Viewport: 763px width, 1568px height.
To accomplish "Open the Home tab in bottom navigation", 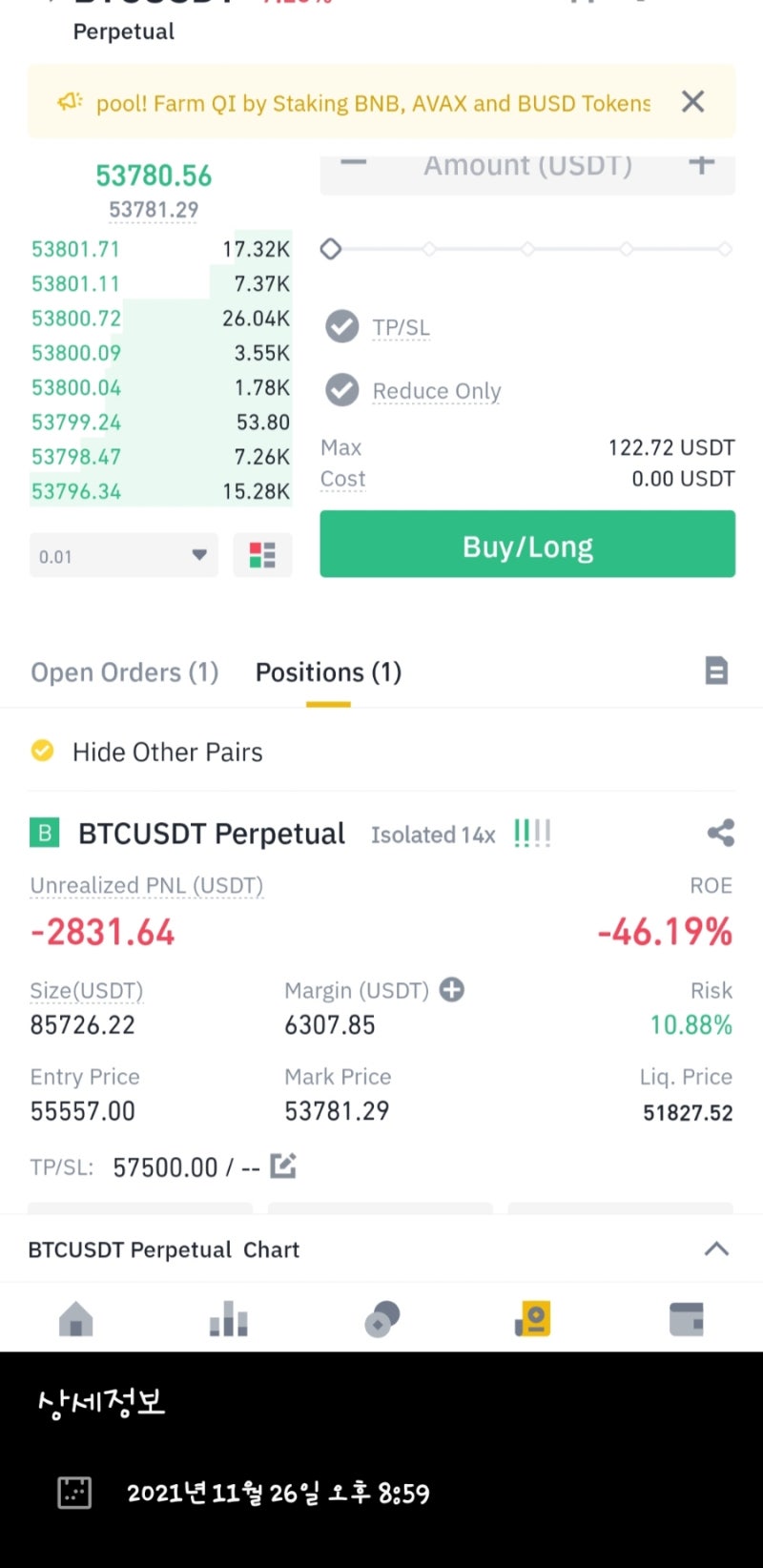I will pos(76,1319).
